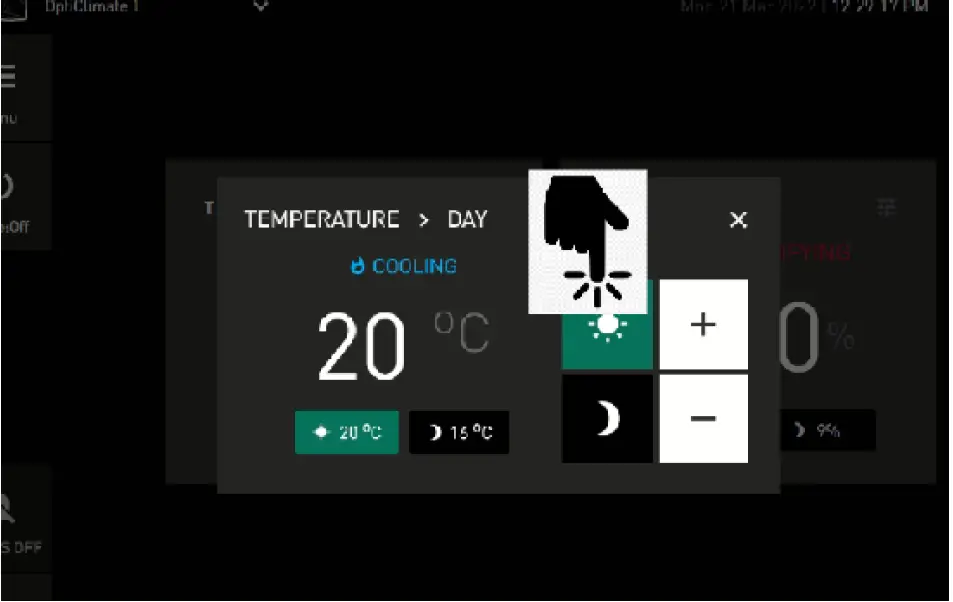Expand the DphClimate 1 dropdown
The image size is (953, 602).
[x=260, y=6]
